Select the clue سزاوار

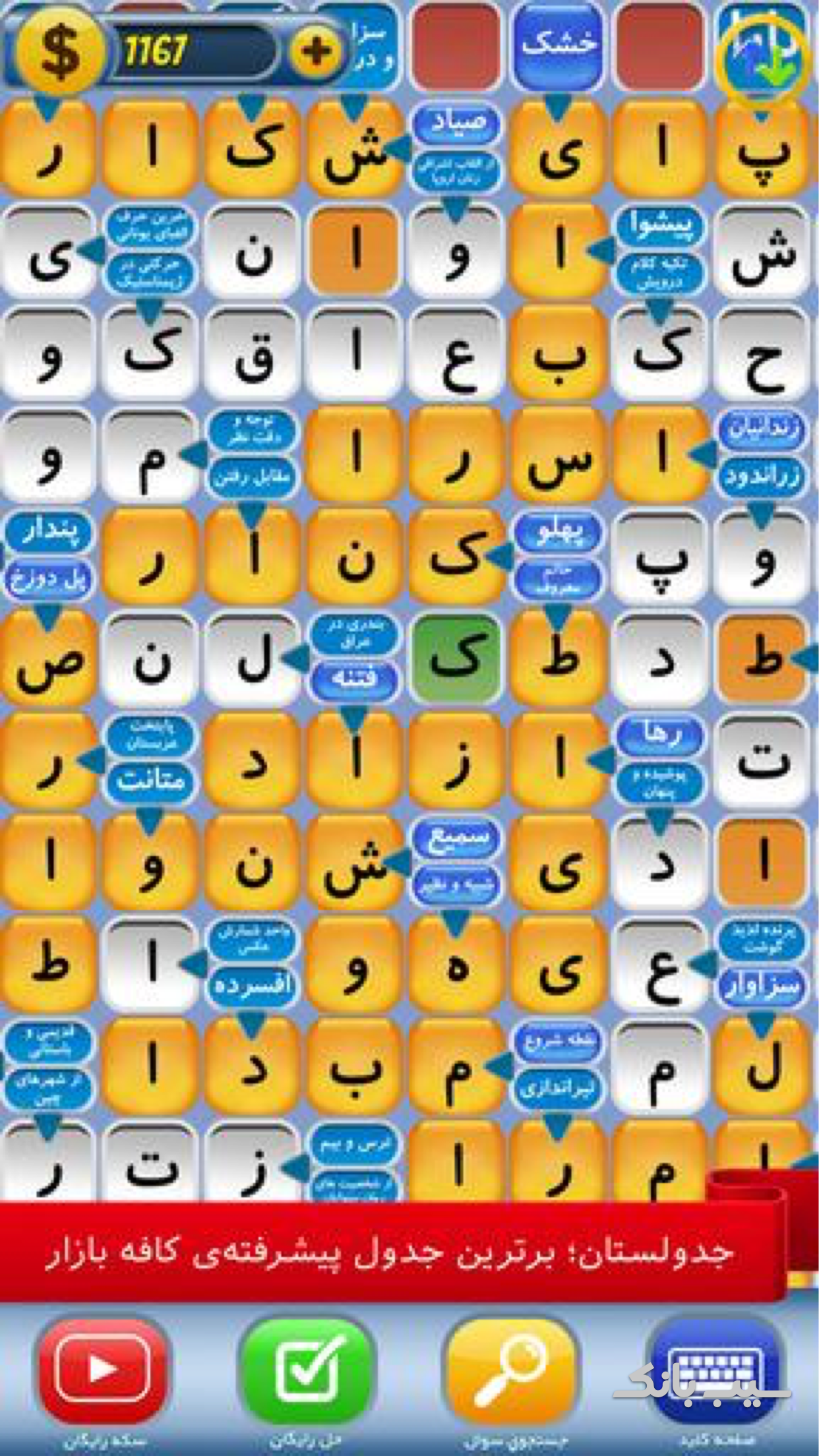coord(762,986)
